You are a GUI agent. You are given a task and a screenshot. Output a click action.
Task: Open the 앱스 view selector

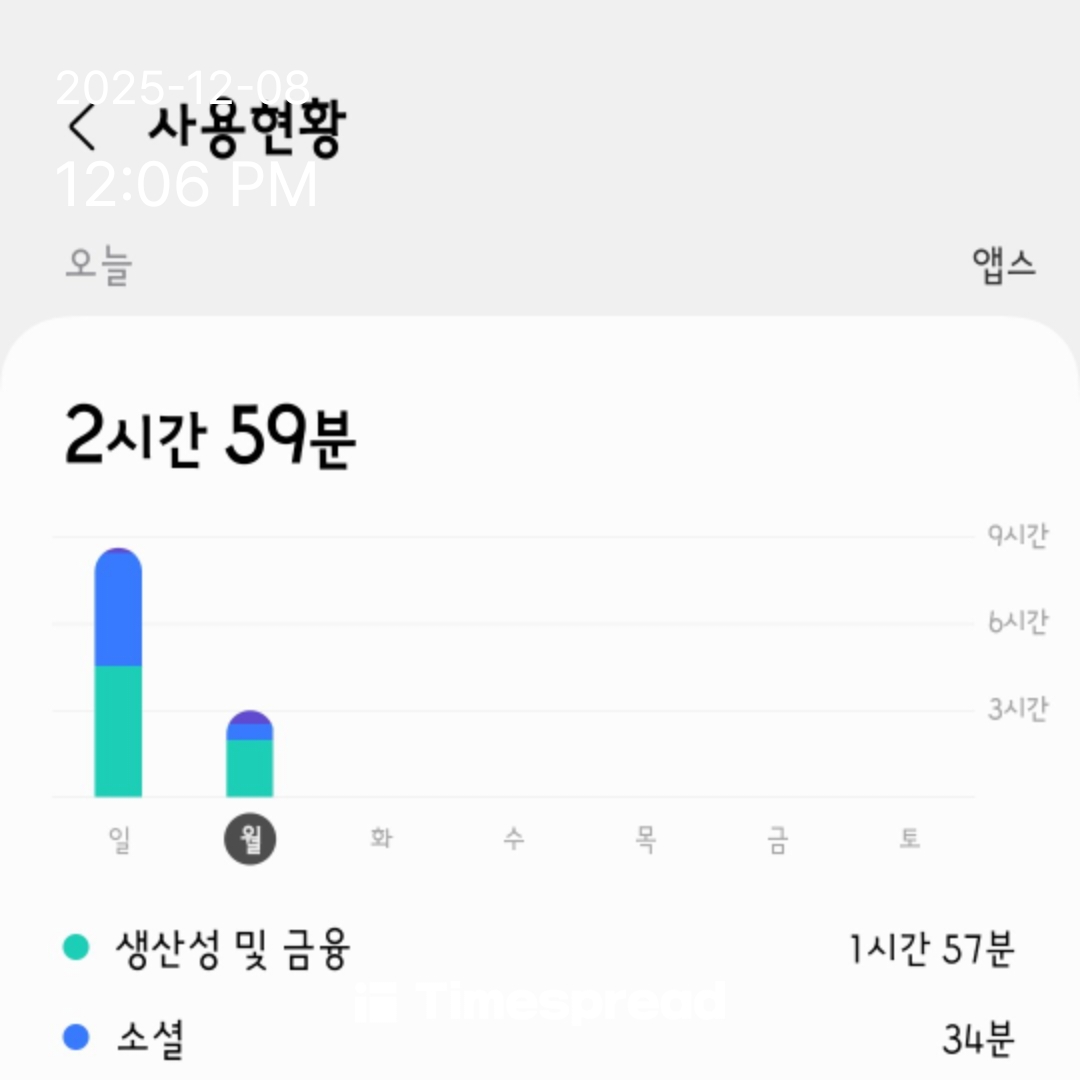(x=1003, y=265)
